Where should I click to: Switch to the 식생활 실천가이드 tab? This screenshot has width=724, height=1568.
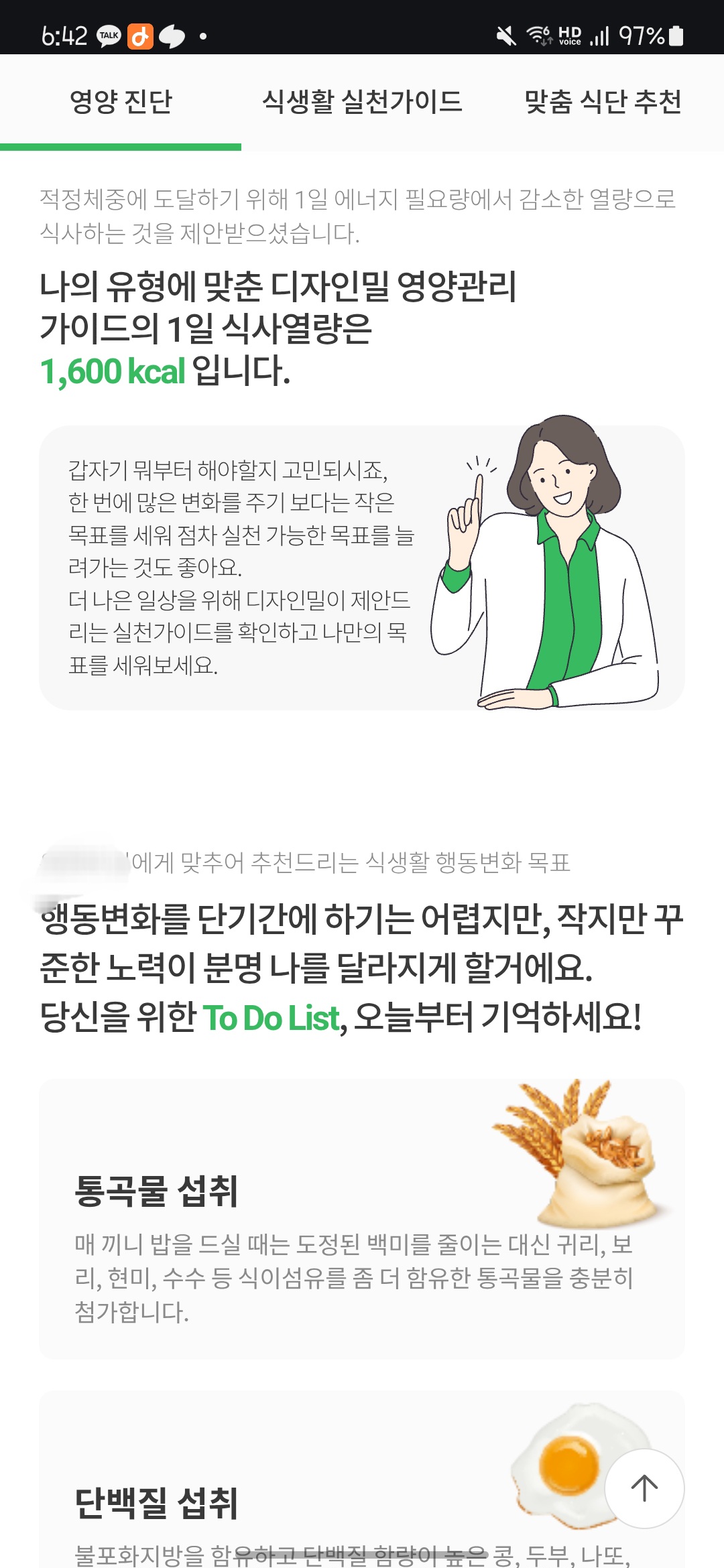click(362, 102)
